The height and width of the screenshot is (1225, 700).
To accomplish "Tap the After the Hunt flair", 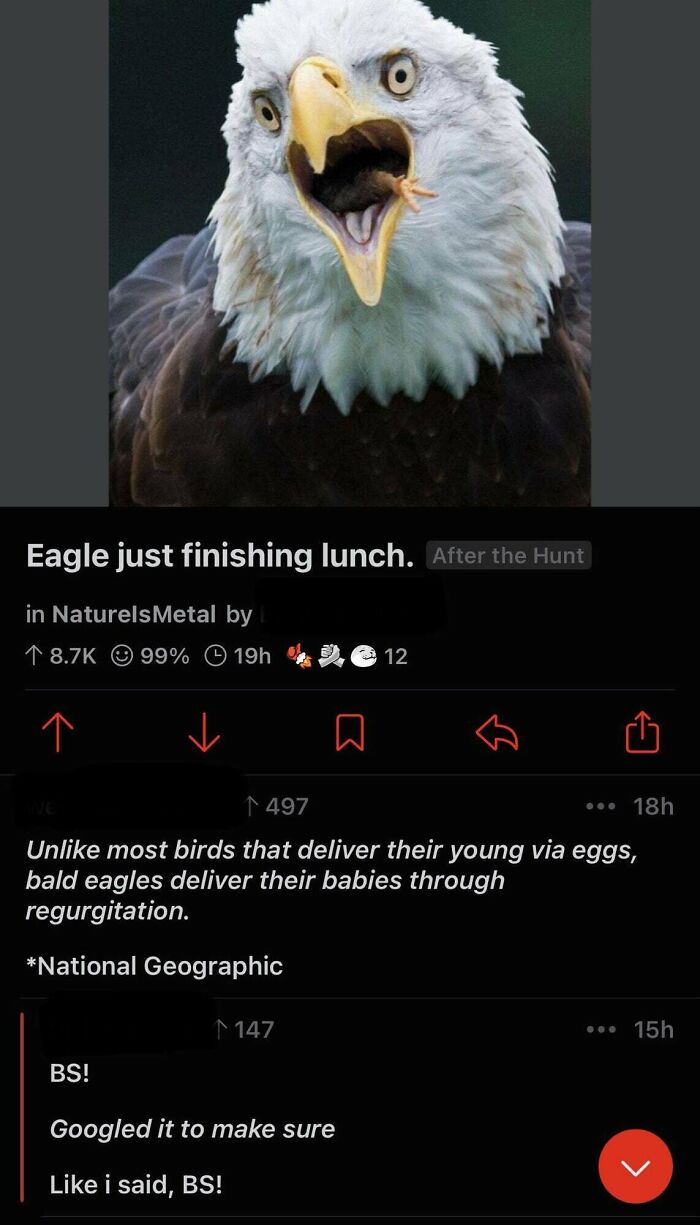I will click(509, 555).
